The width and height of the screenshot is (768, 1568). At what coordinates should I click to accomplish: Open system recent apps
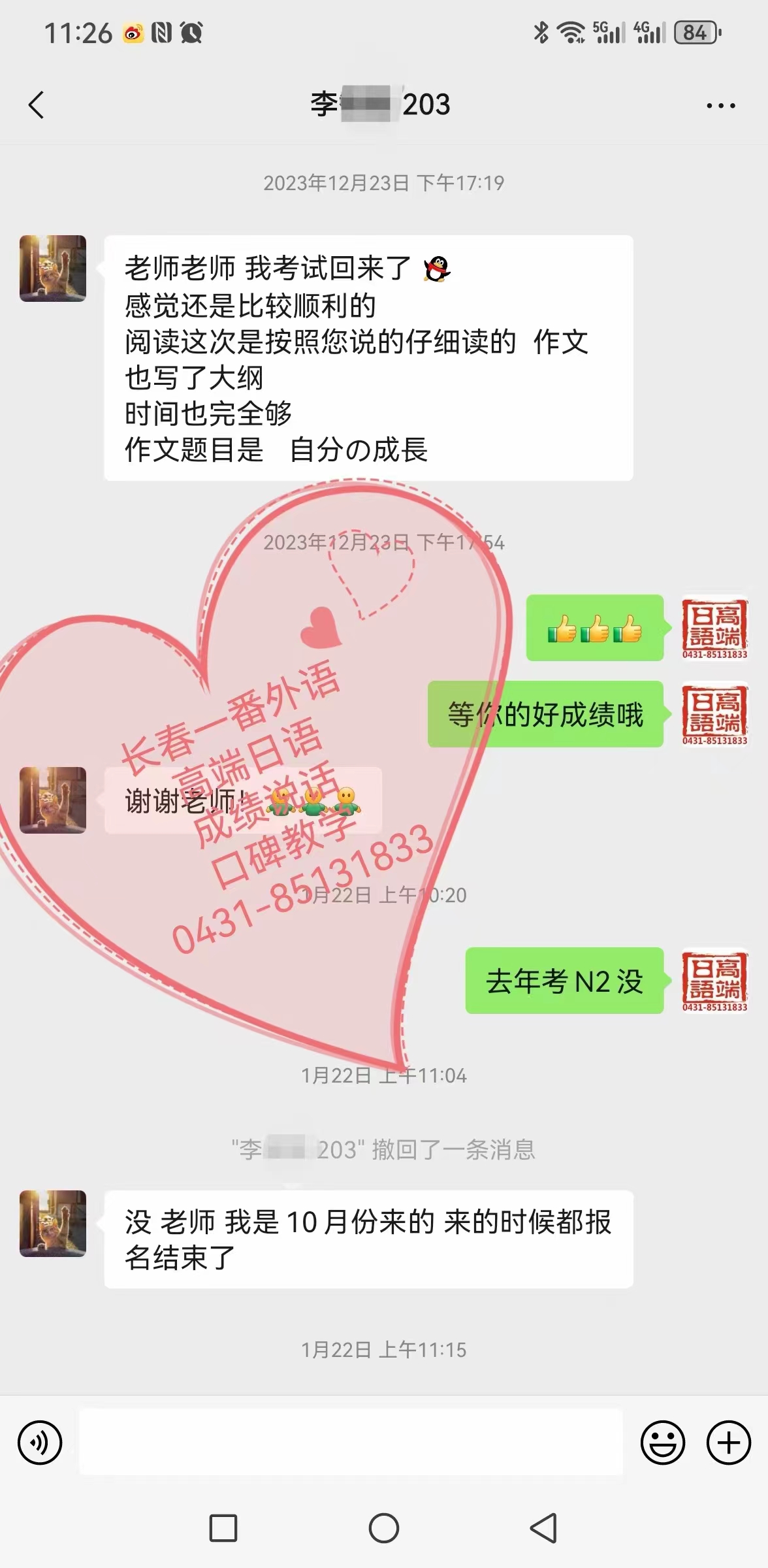tap(223, 1528)
